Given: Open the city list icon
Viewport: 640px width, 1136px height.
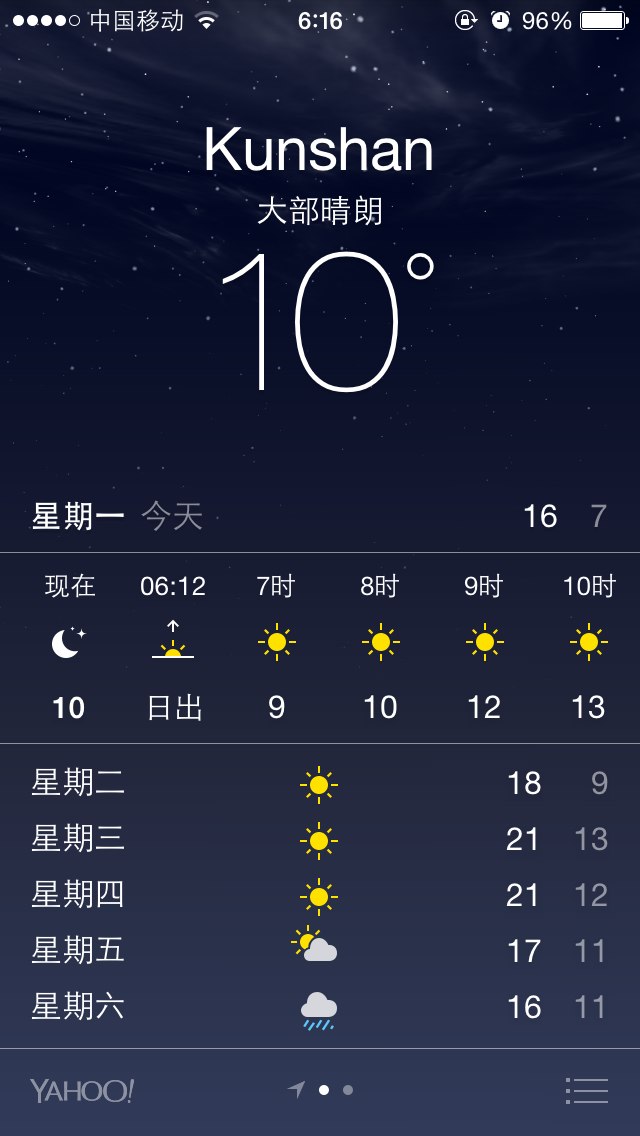Looking at the screenshot, I should pyautogui.click(x=586, y=1090).
